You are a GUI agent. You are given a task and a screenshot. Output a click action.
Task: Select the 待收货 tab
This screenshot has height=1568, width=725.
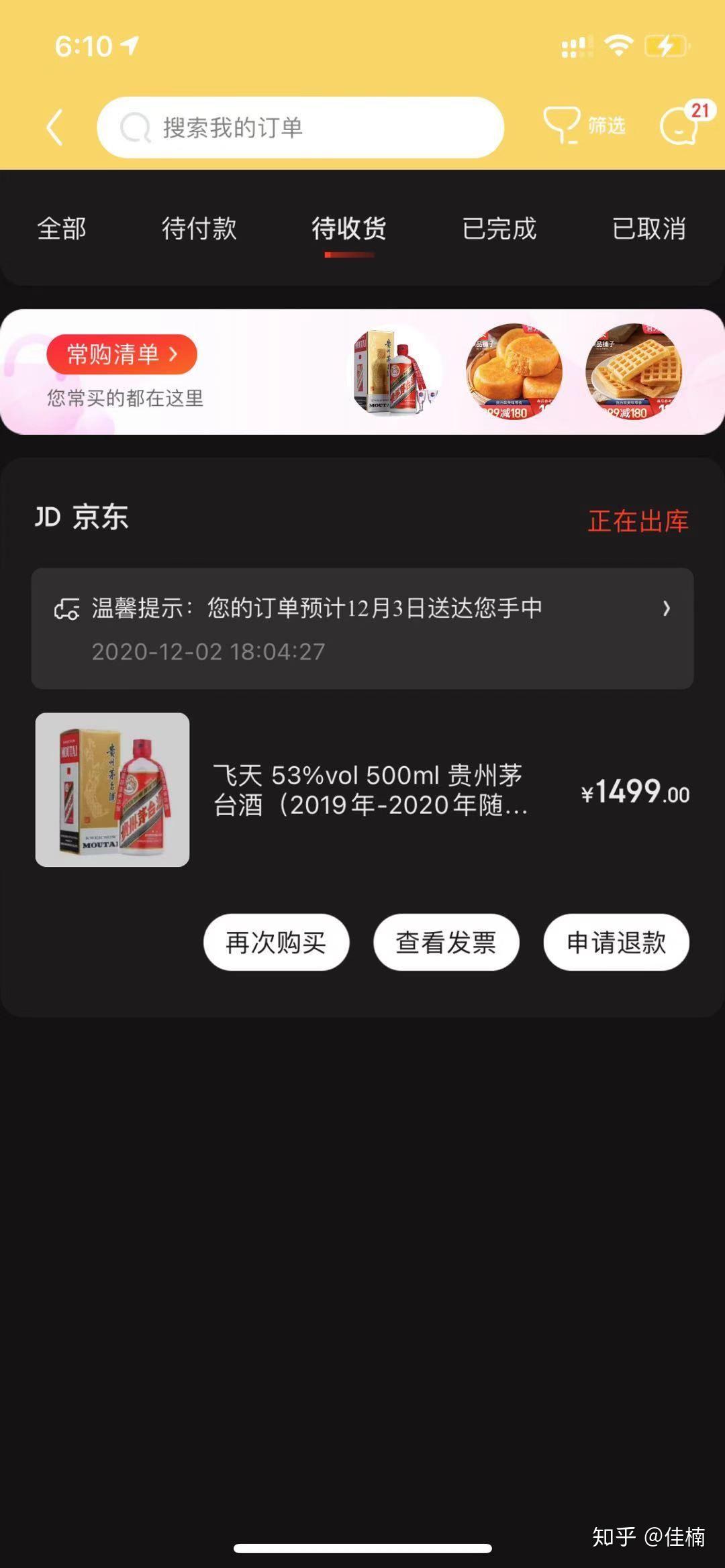click(349, 229)
